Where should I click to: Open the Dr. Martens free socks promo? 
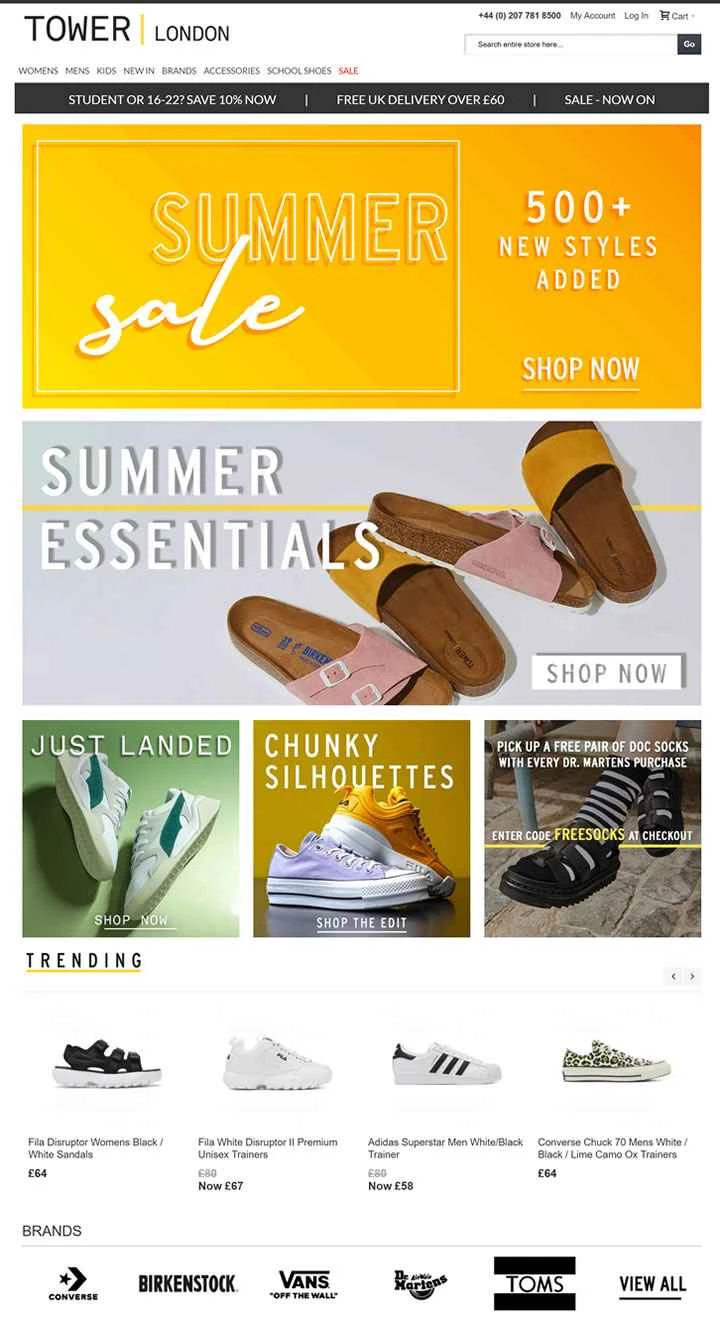592,829
